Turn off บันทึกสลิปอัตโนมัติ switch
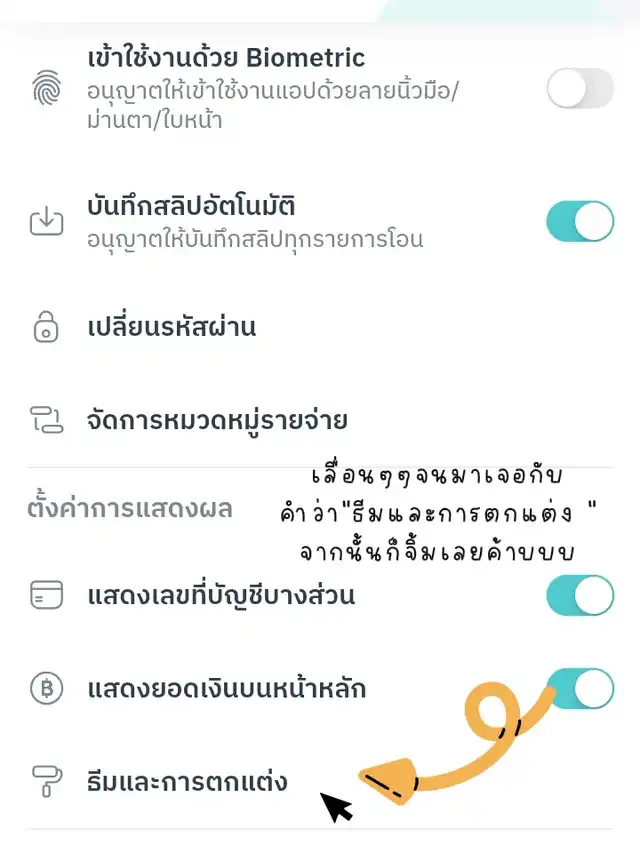This screenshot has height=853, width=640. click(x=579, y=221)
